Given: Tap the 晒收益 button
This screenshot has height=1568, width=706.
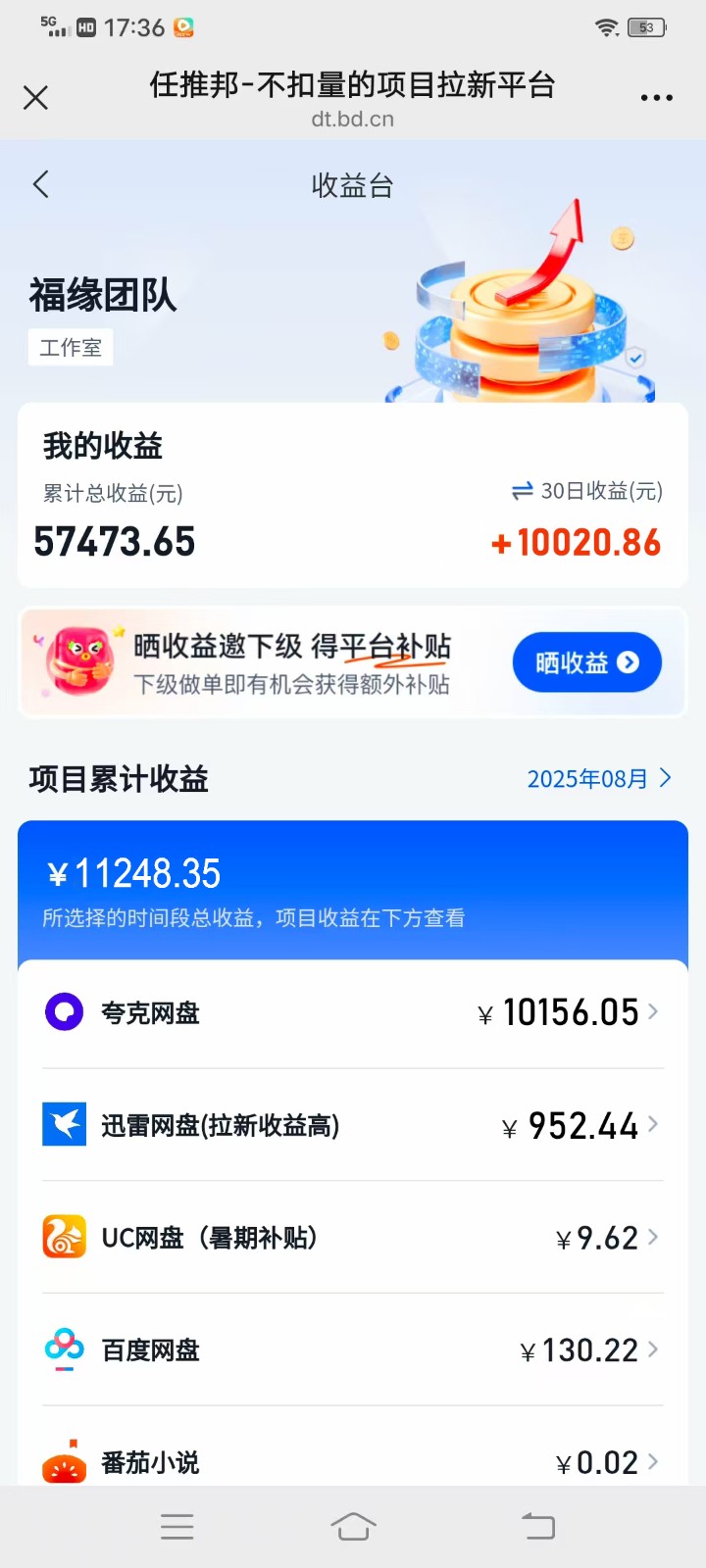Looking at the screenshot, I should pos(586,662).
